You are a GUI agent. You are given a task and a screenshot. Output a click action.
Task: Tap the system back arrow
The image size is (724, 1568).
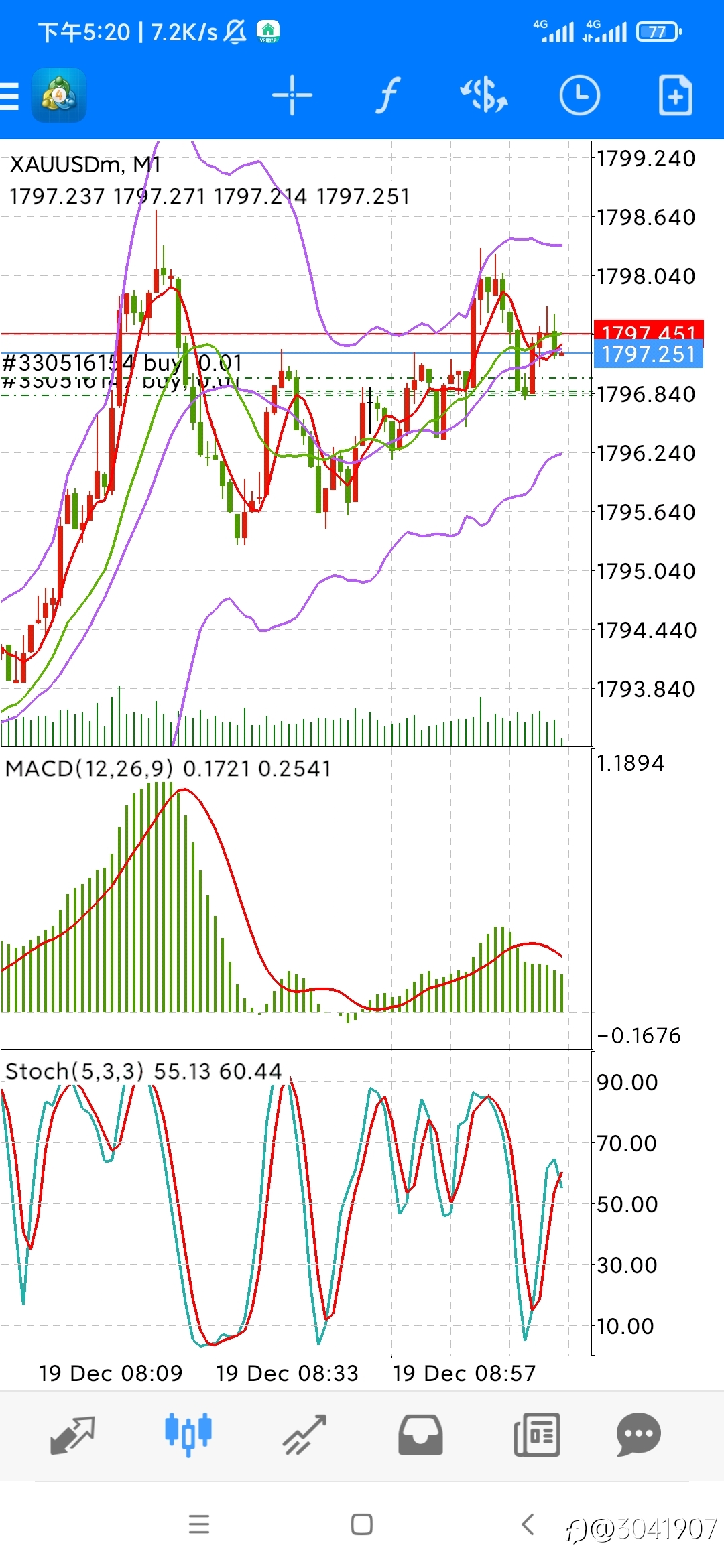point(528,1524)
